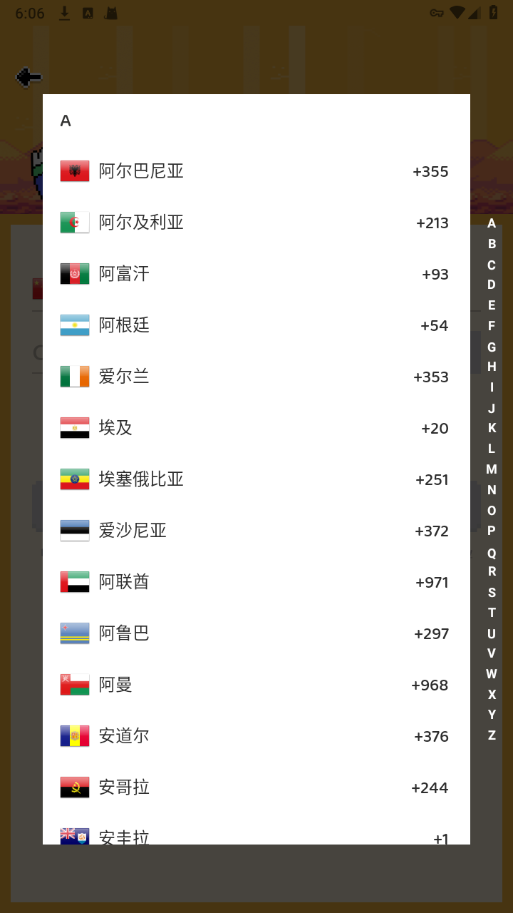Jump to letter M in the index

pyautogui.click(x=491, y=469)
